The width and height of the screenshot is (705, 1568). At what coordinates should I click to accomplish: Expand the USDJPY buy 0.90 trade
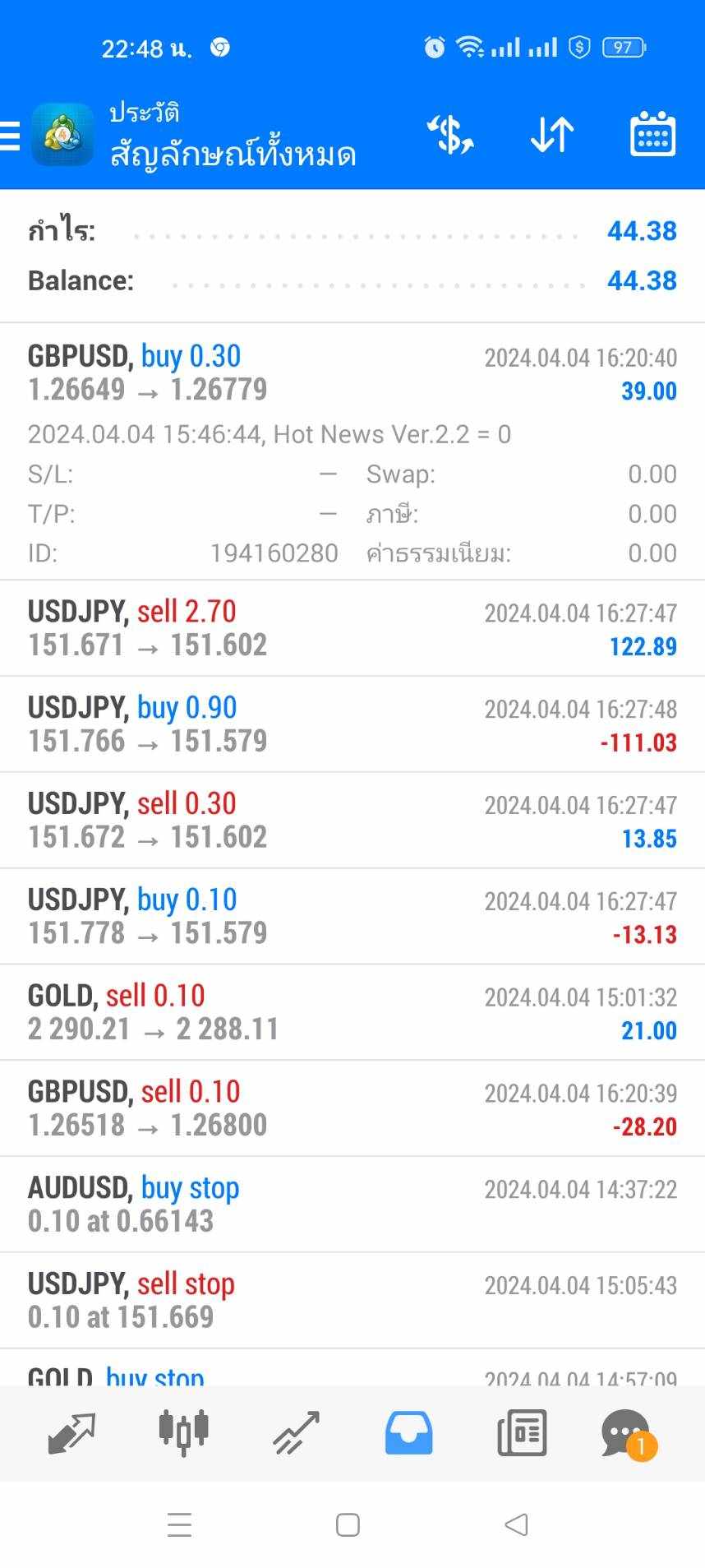tap(352, 724)
